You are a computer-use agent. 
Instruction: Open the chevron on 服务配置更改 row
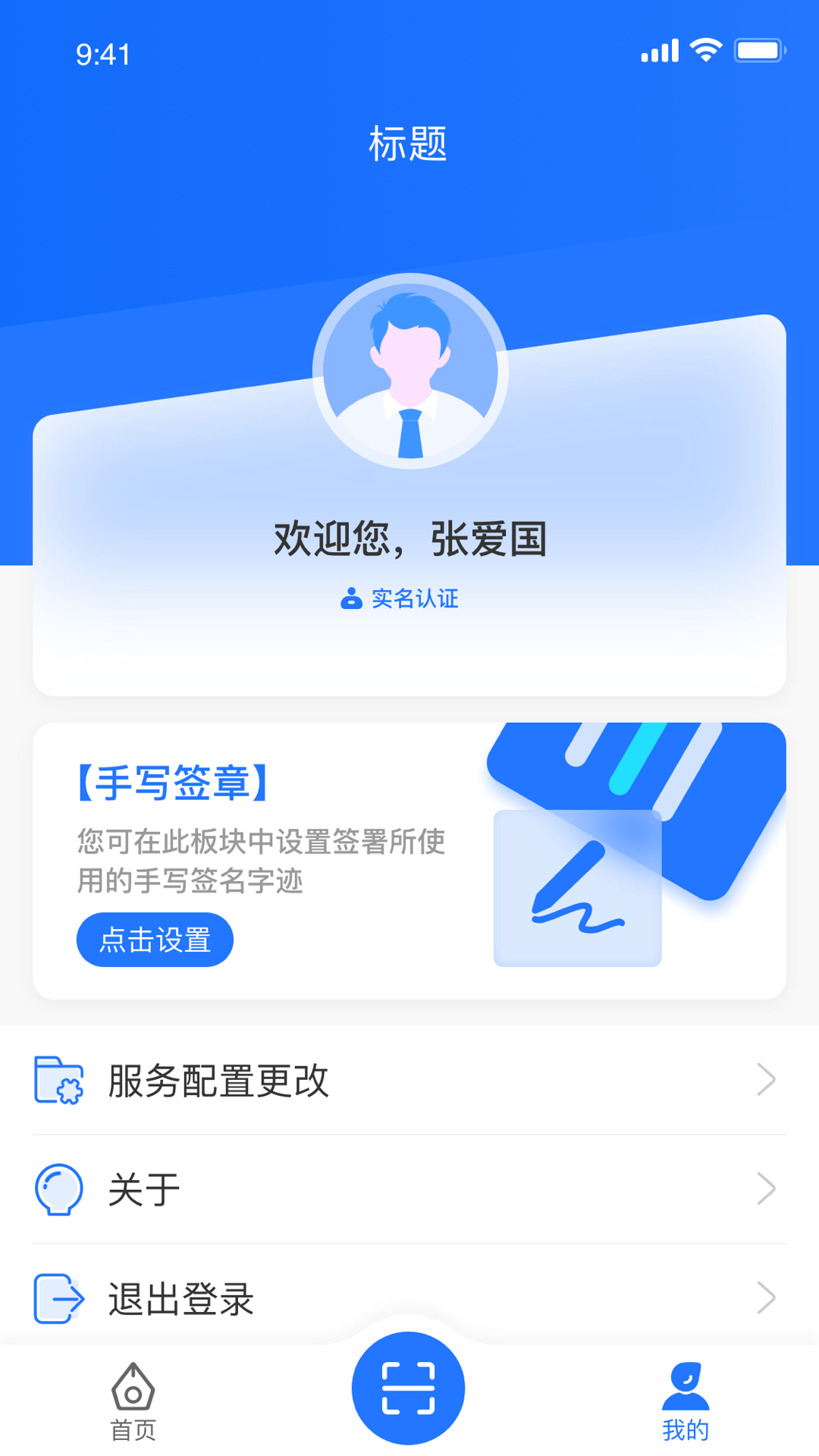tap(766, 1079)
